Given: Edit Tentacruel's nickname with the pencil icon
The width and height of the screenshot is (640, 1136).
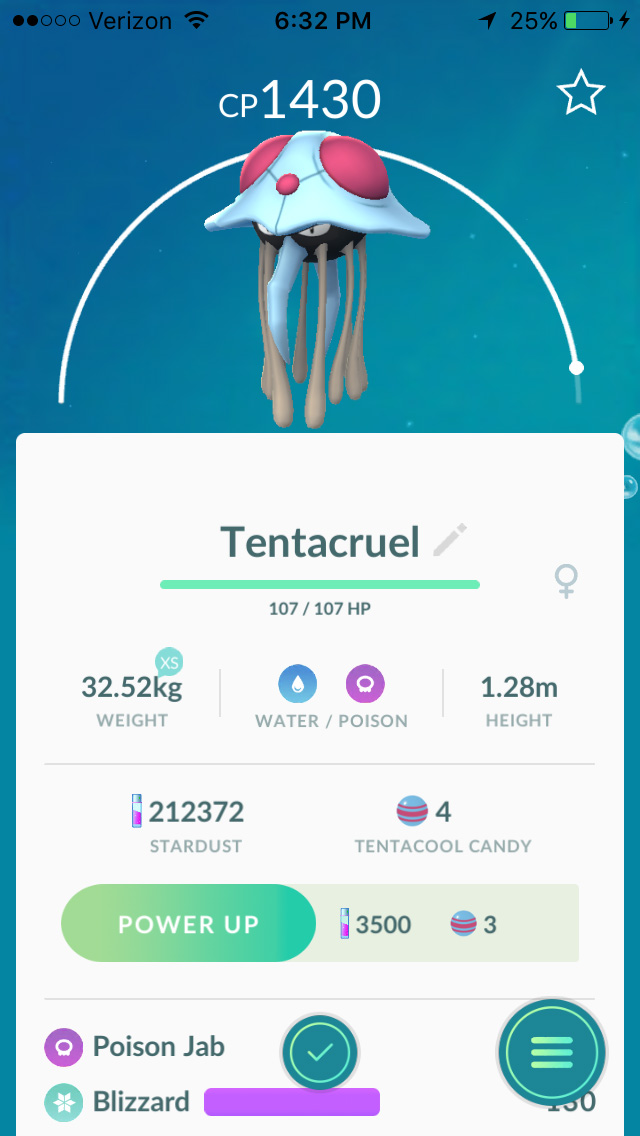Looking at the screenshot, I should pos(450,541).
